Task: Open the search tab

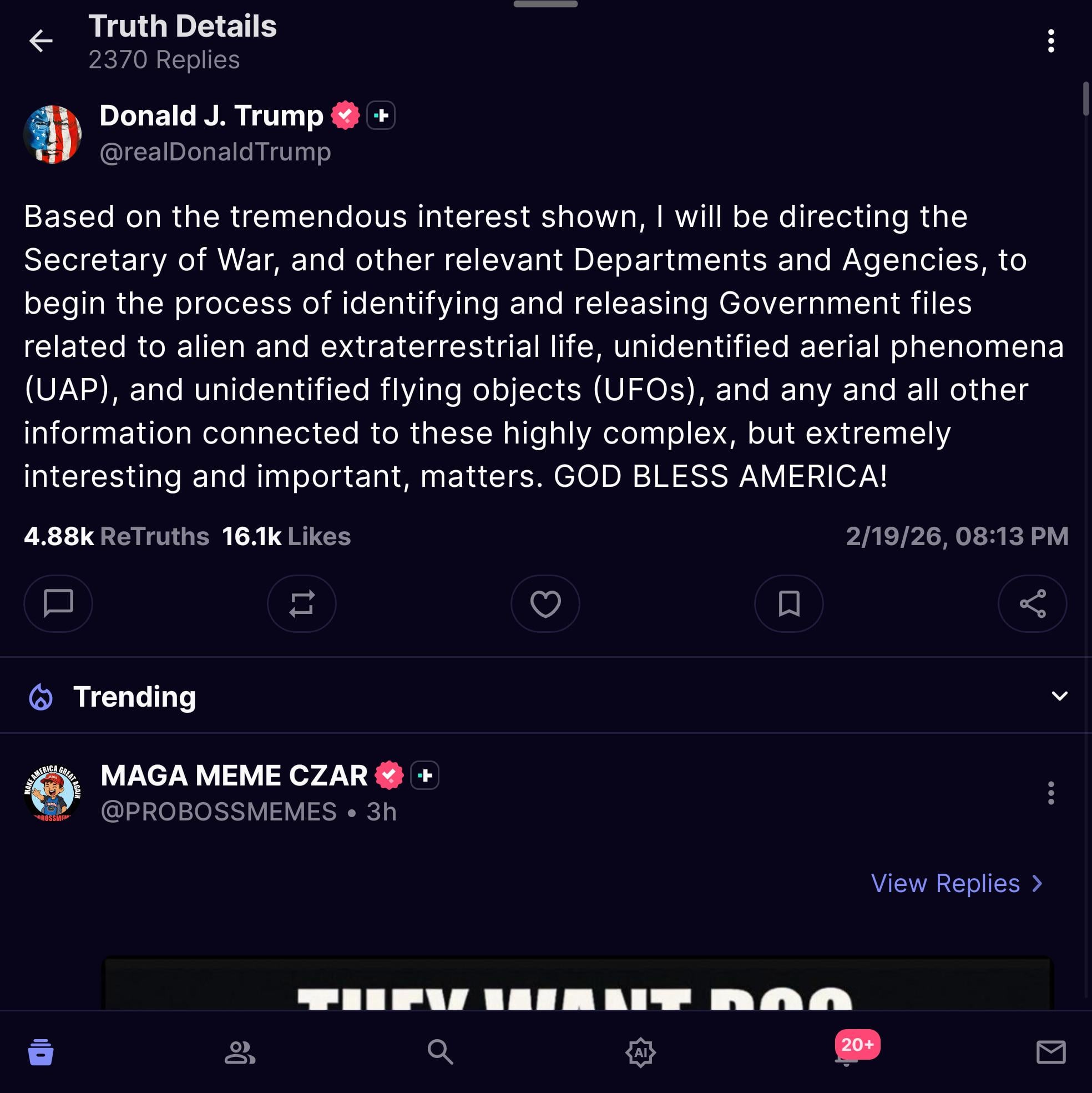Action: pos(440,1052)
